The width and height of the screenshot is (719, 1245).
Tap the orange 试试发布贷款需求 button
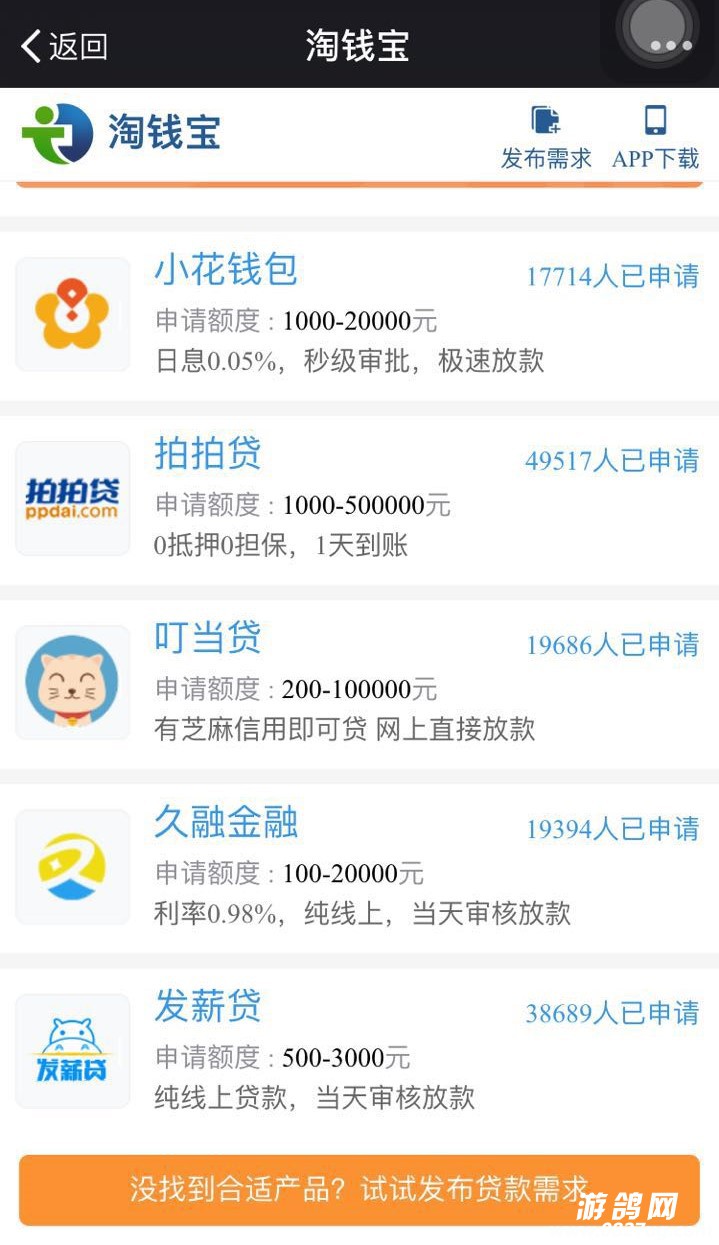(x=358, y=1189)
